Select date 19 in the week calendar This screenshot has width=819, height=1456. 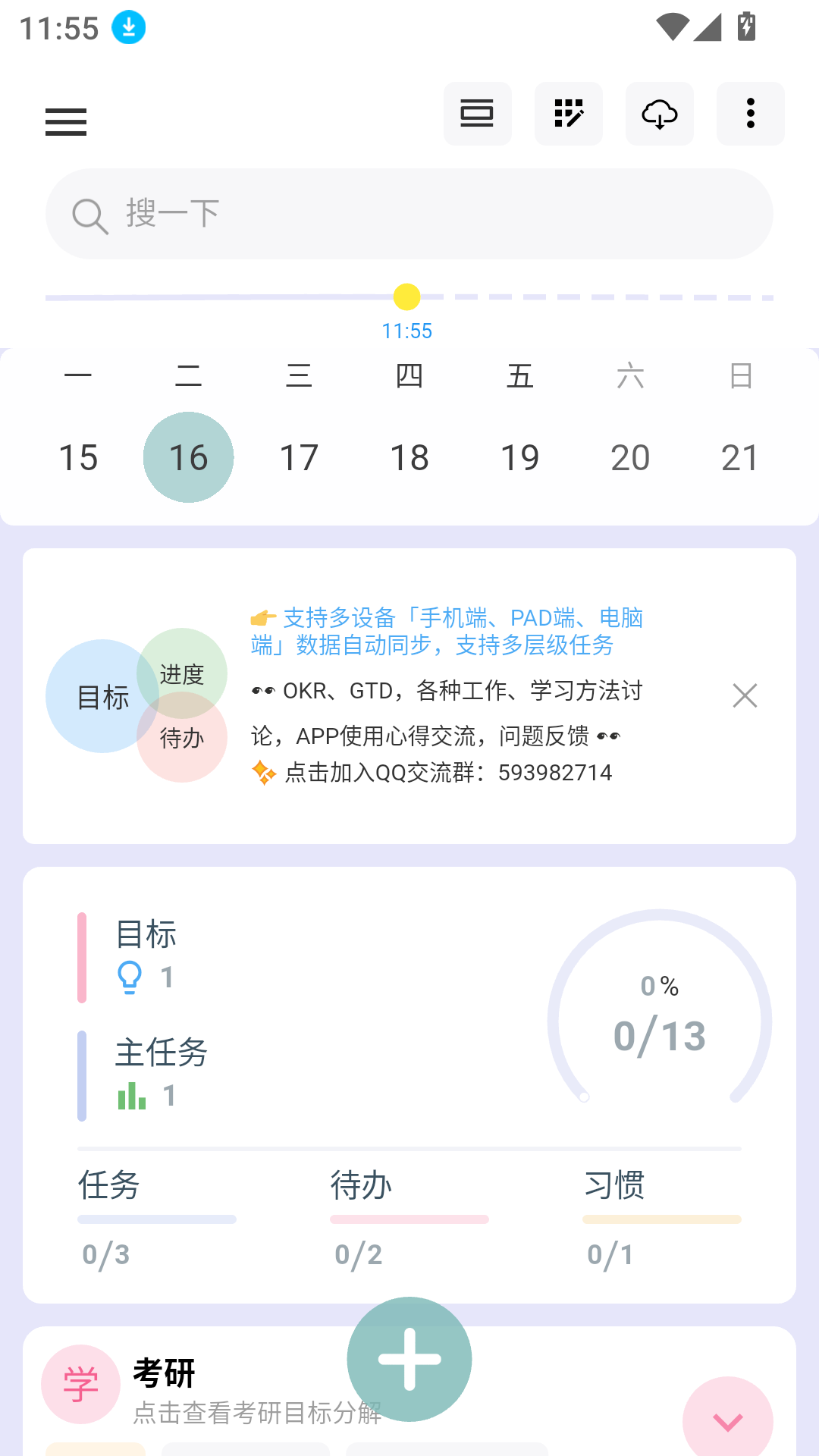click(x=520, y=457)
